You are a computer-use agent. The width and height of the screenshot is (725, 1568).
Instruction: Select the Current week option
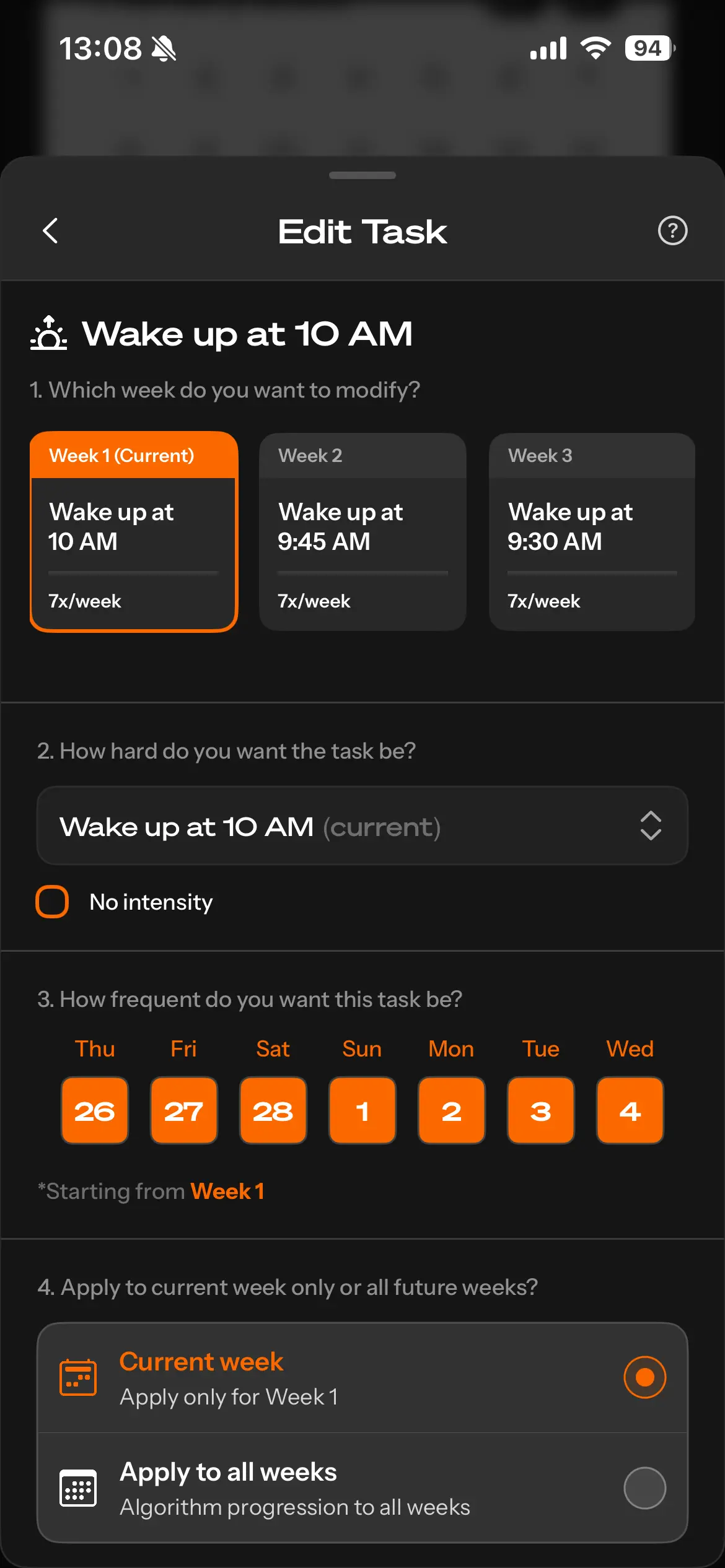[x=362, y=1378]
